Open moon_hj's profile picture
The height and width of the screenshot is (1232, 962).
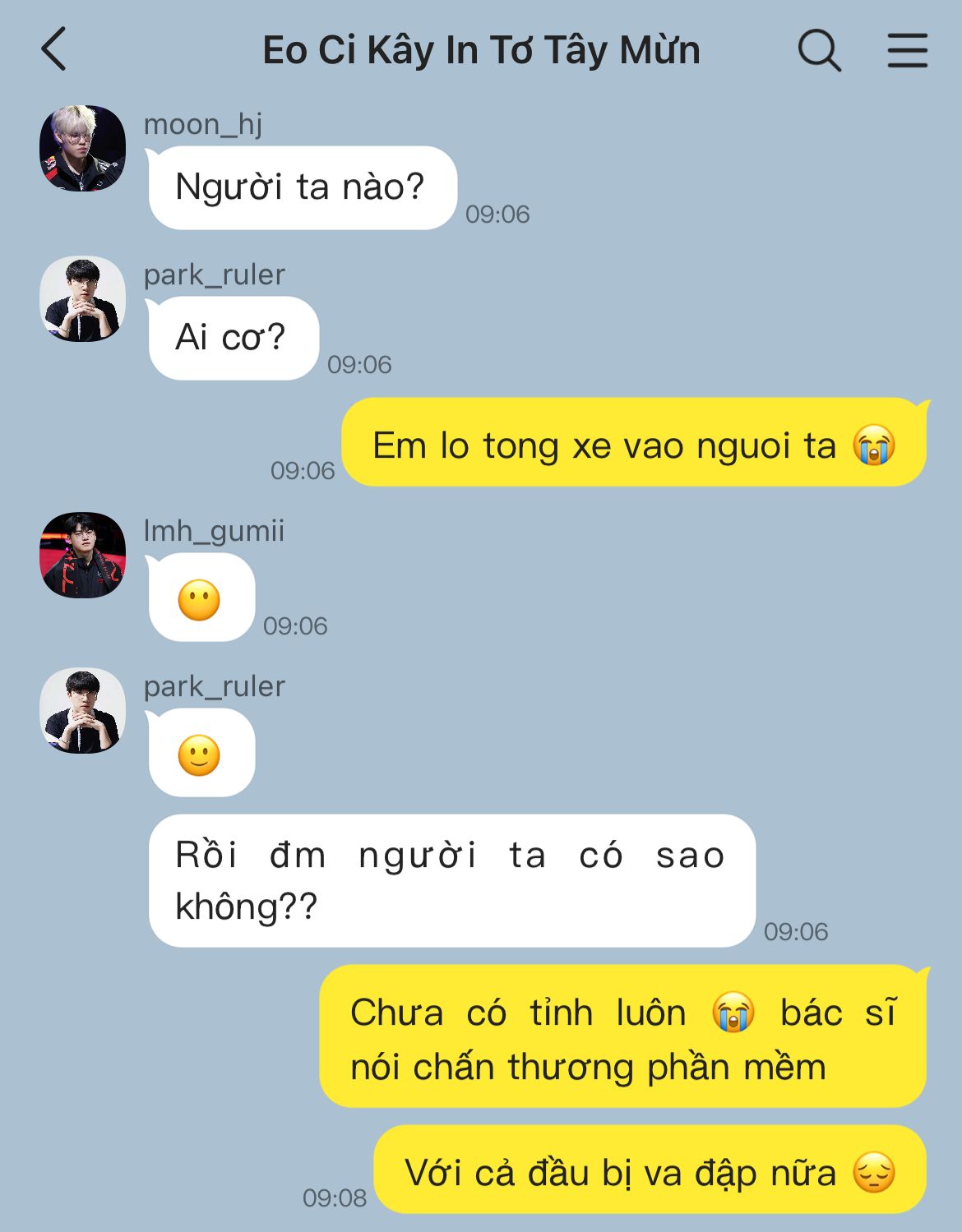pos(82,149)
